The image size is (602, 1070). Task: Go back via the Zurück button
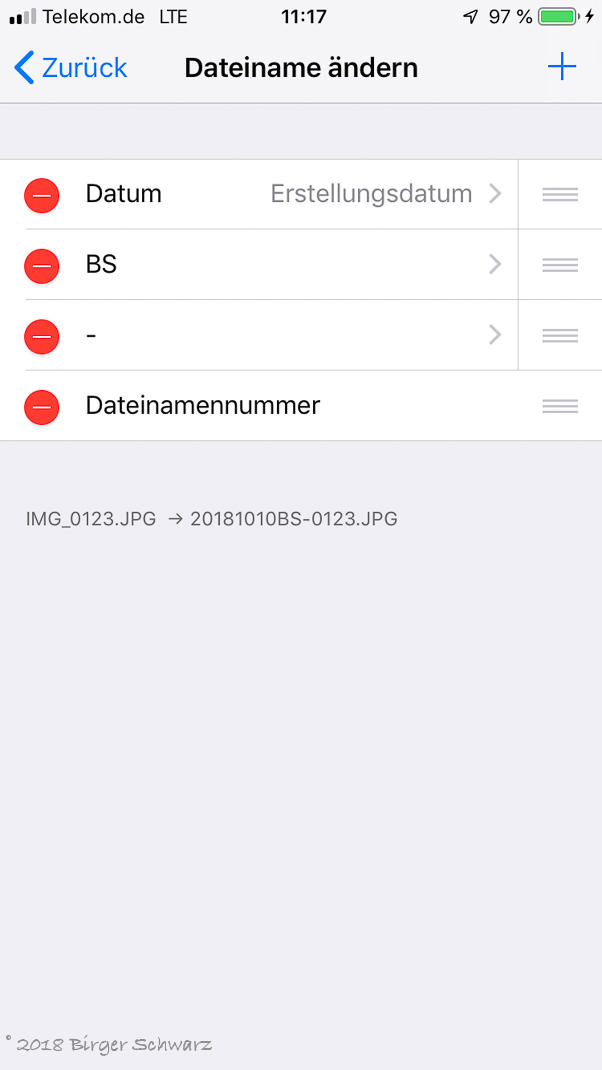70,68
